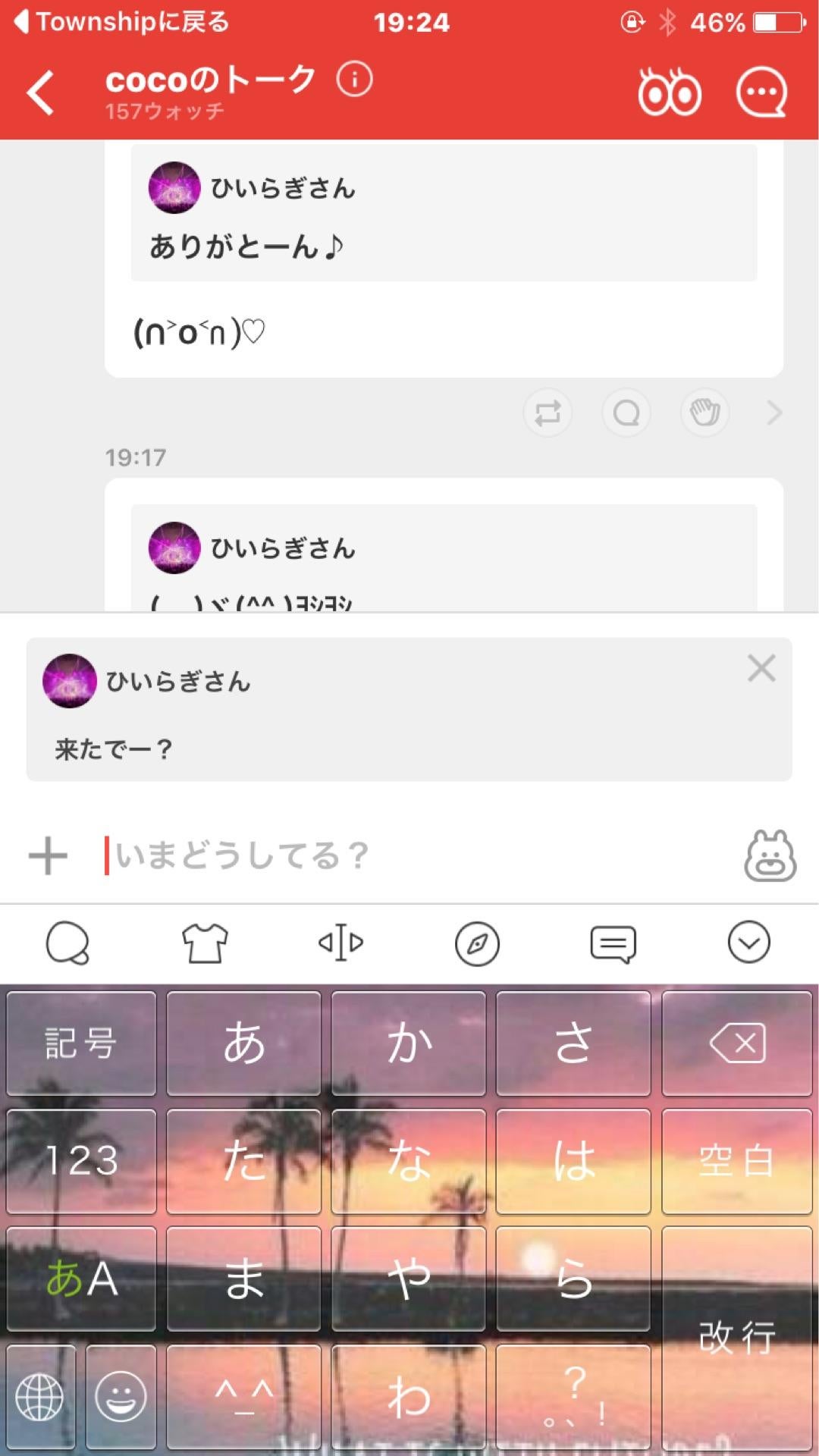
Task: Collapse the keyboard with the down chevron
Action: point(750,943)
